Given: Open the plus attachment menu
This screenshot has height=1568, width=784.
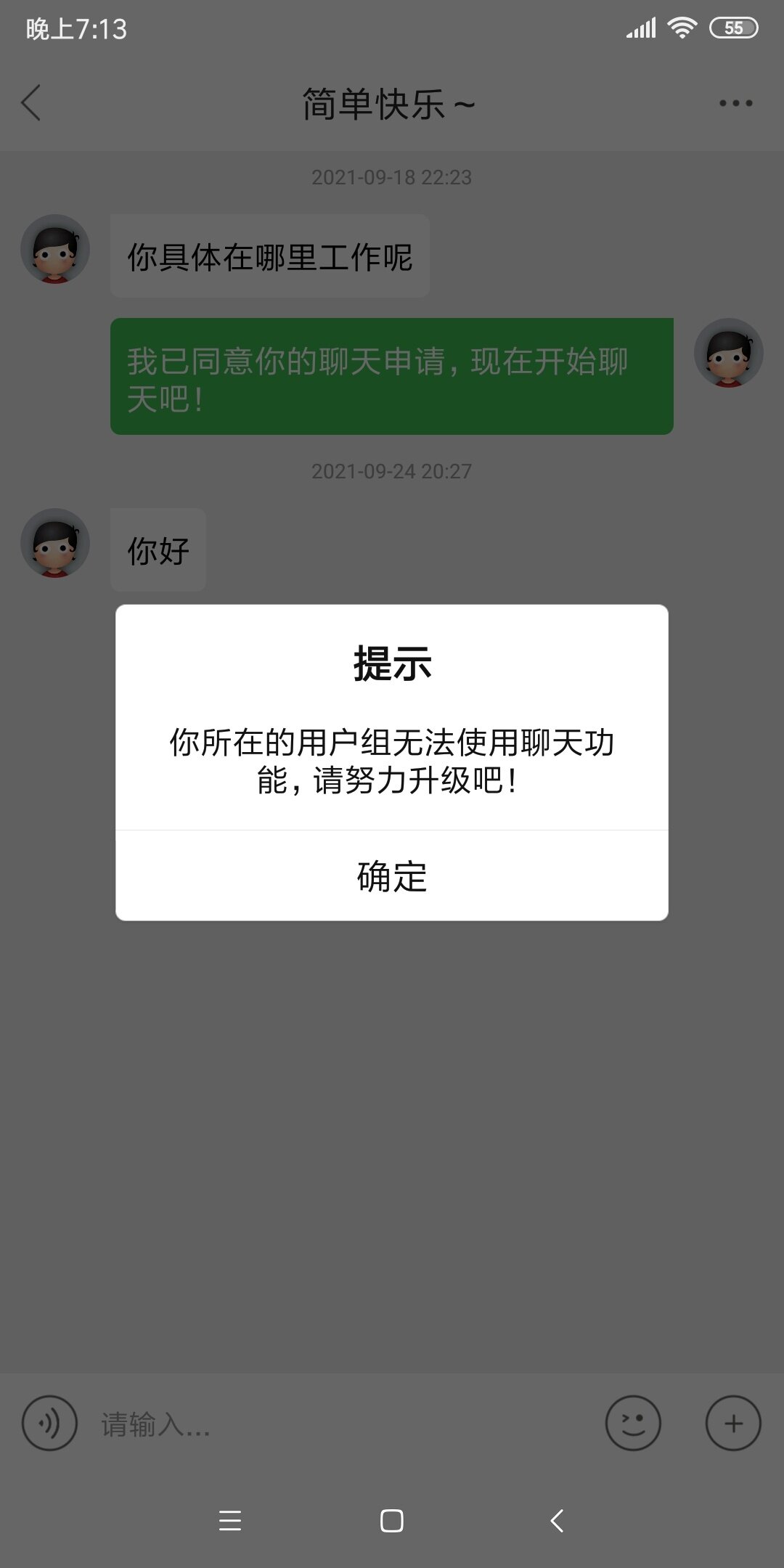Looking at the screenshot, I should 733,1423.
